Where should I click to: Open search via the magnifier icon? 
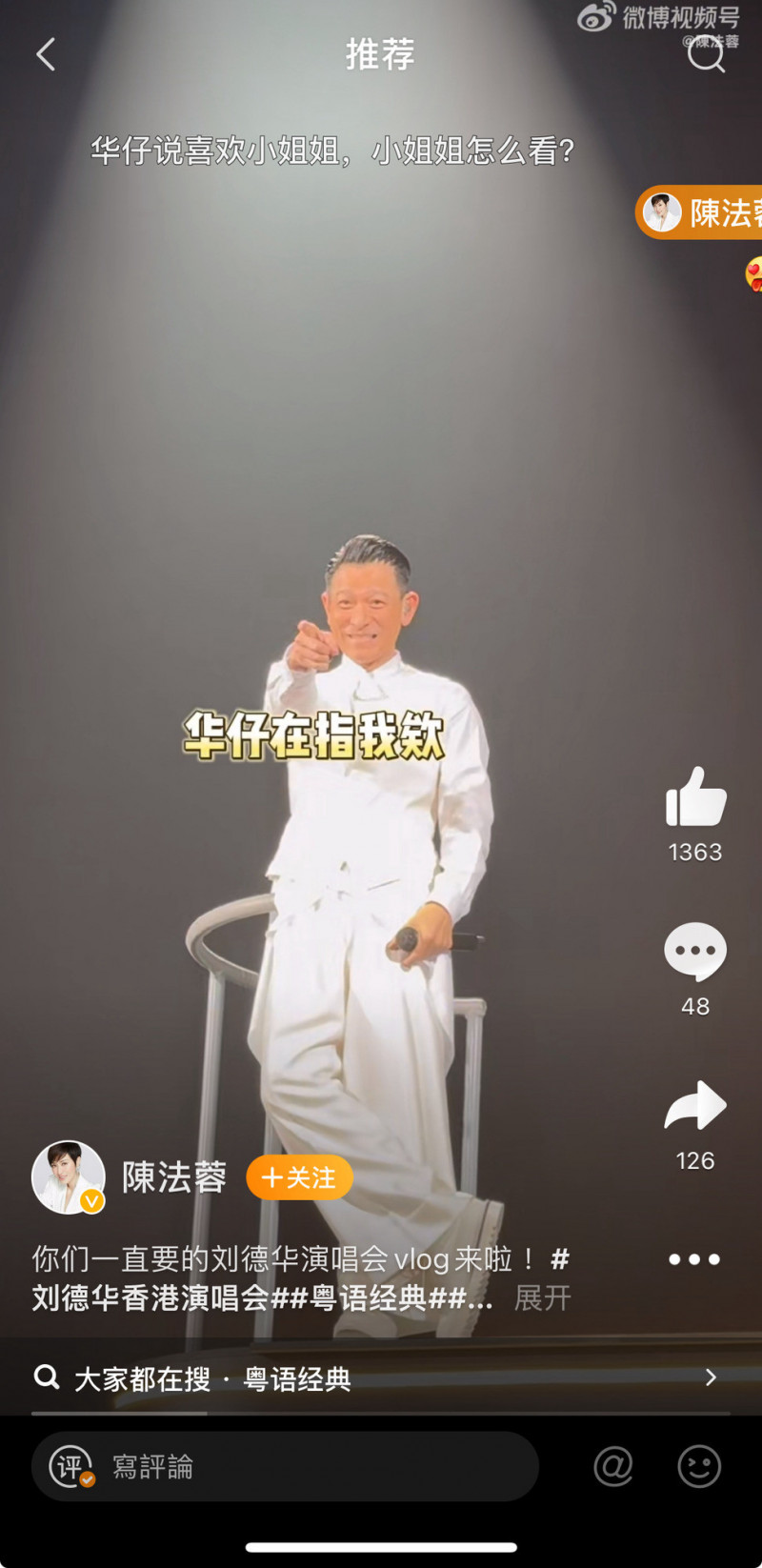point(707,54)
